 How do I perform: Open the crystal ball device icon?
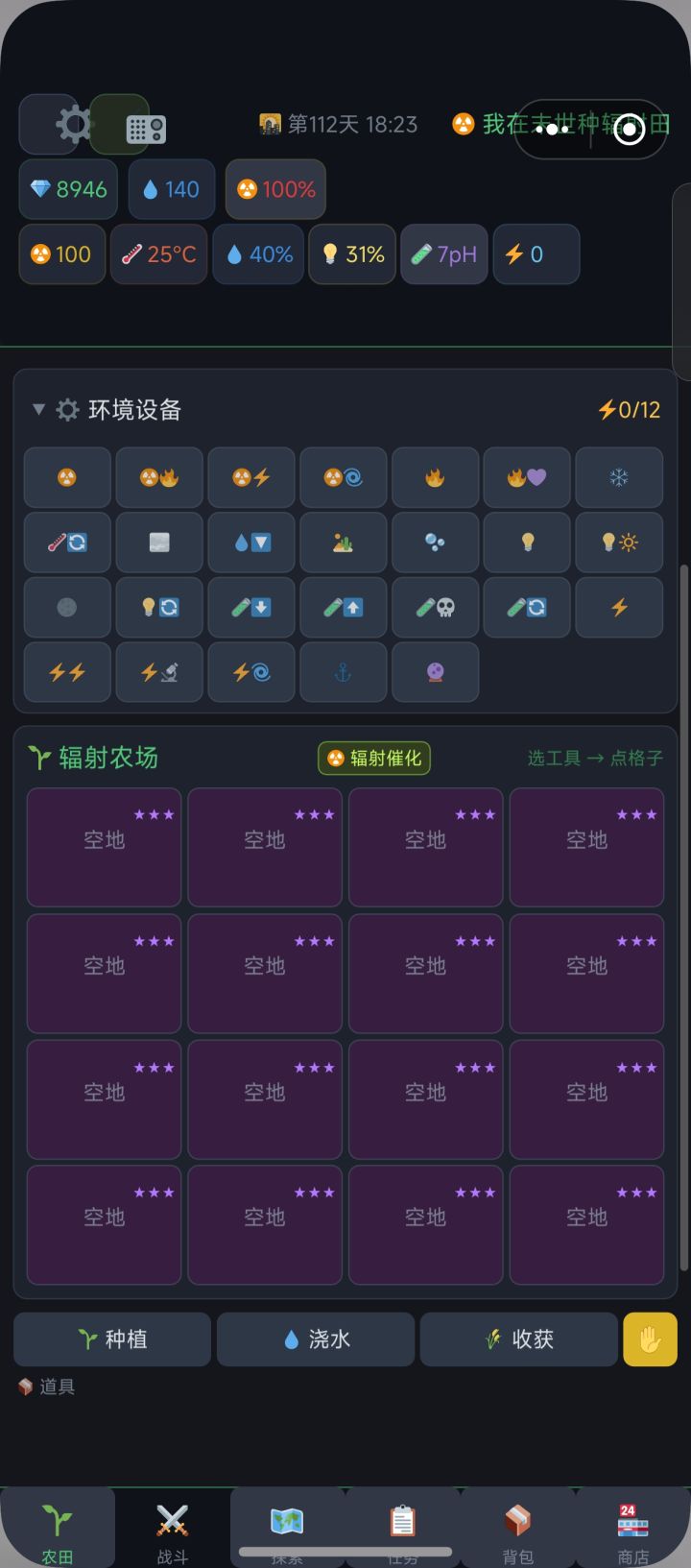point(435,672)
